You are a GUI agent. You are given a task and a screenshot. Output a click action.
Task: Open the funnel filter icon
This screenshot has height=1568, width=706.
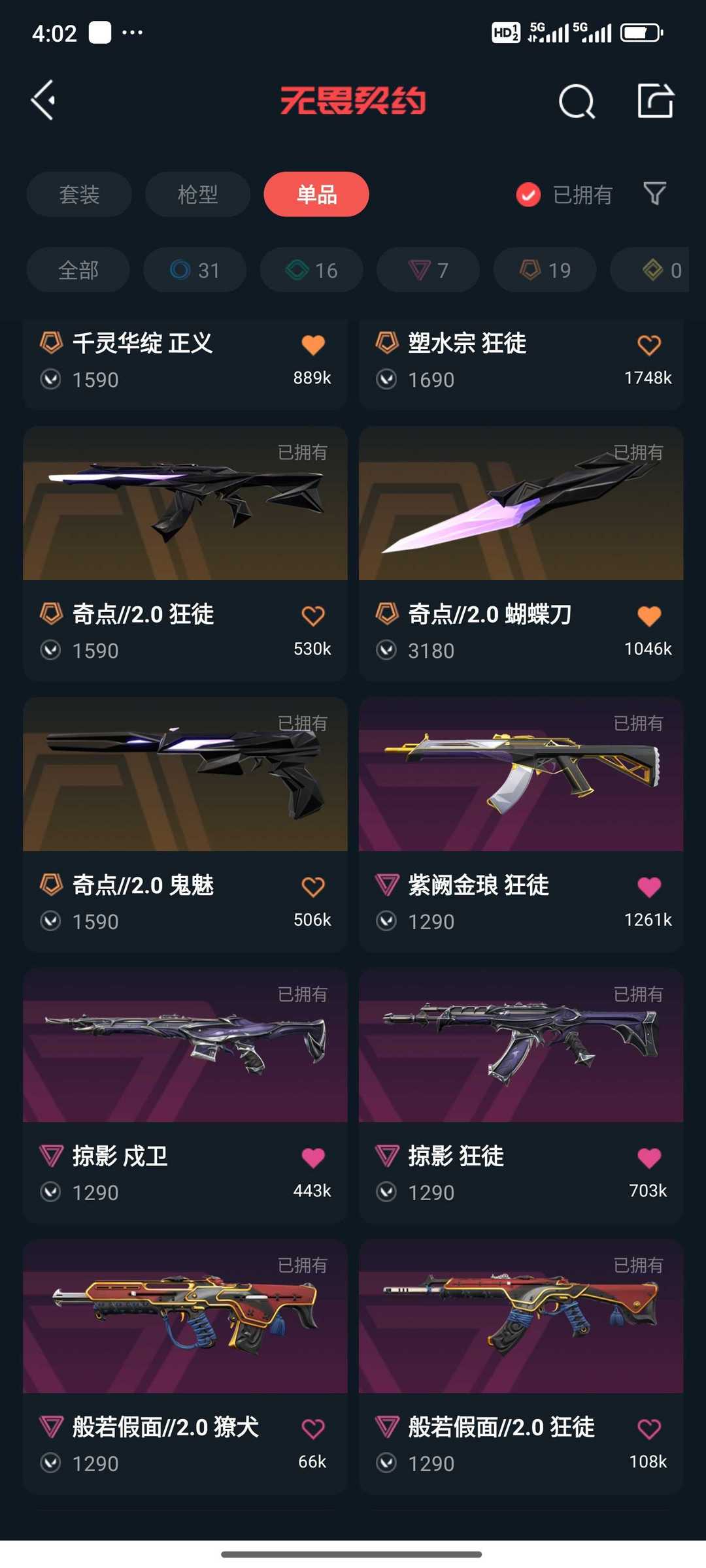point(654,193)
